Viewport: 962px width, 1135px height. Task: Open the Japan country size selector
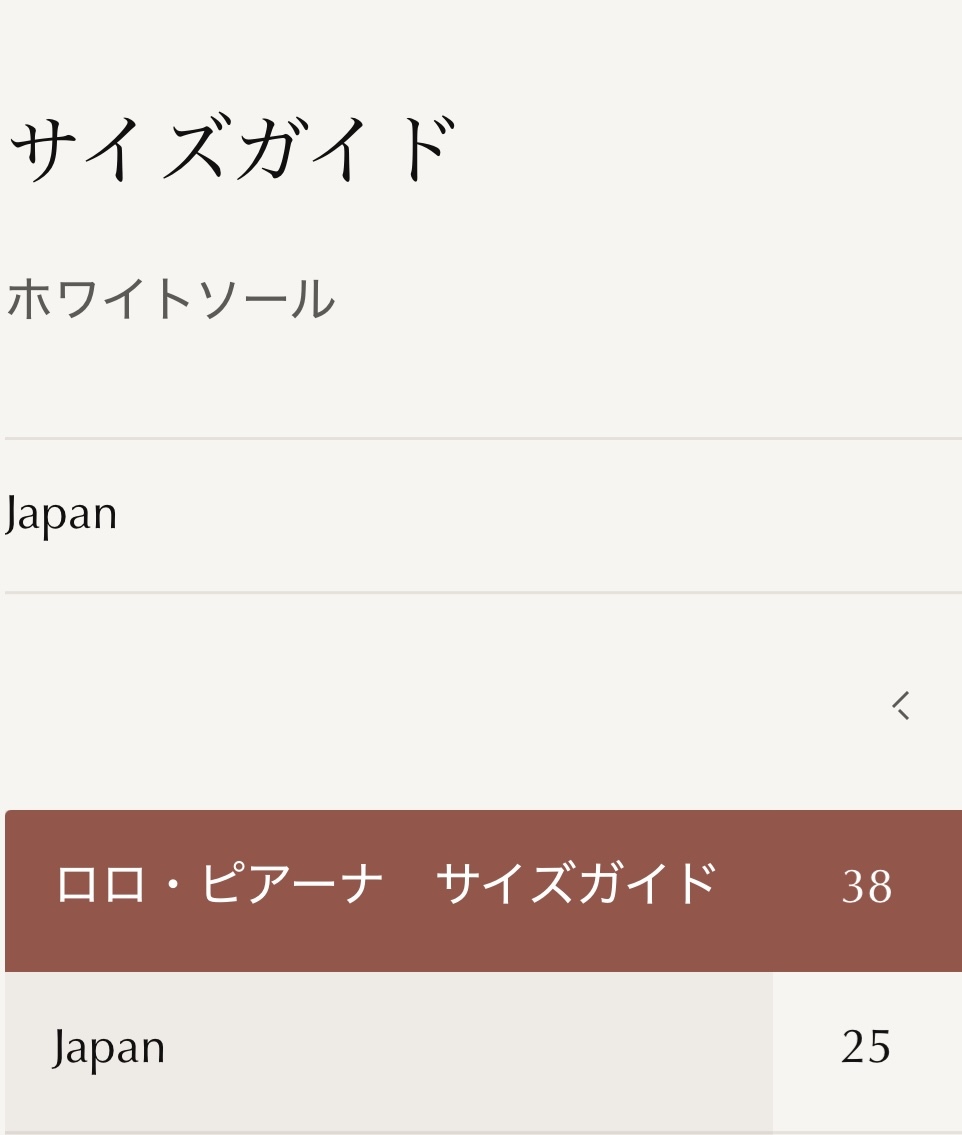tap(480, 515)
